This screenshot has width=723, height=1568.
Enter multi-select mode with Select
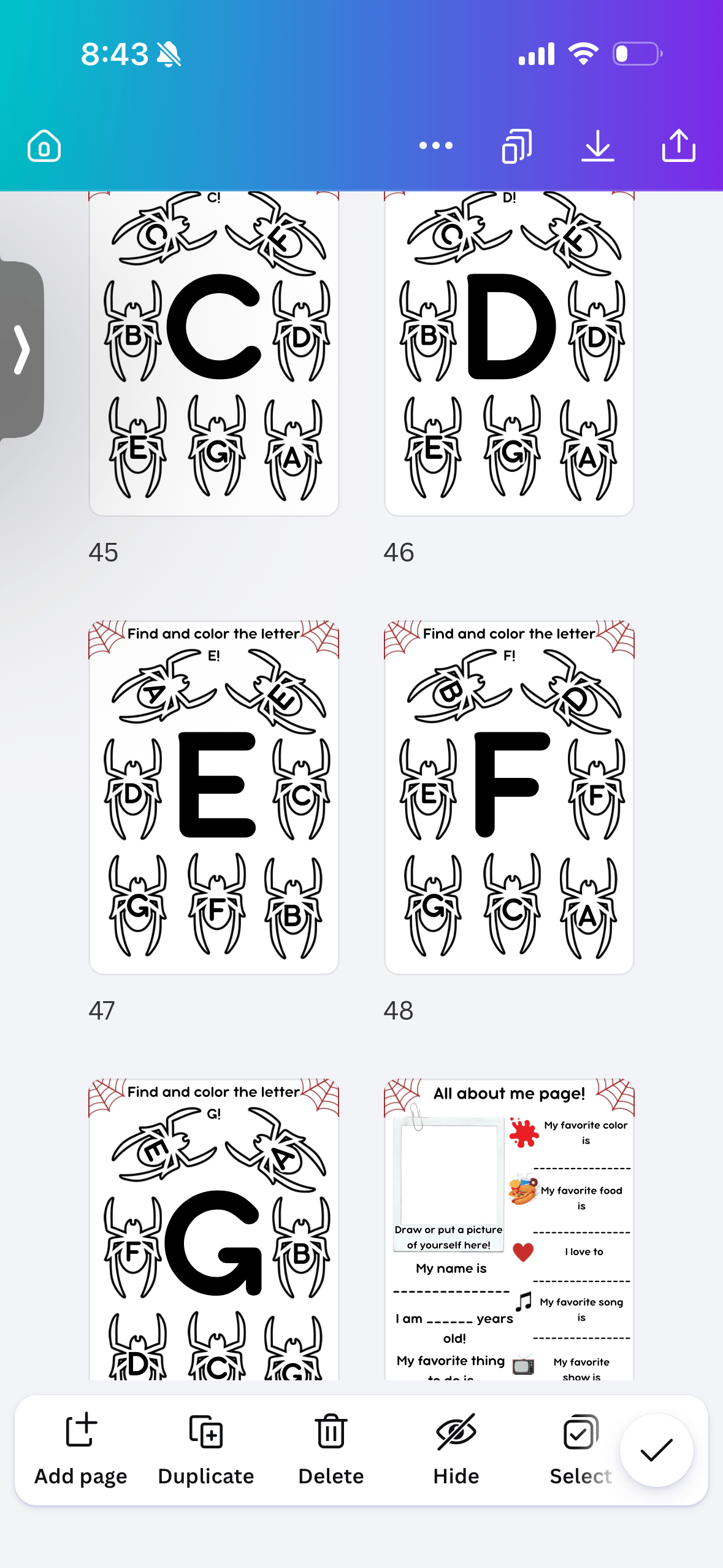pos(581,1450)
